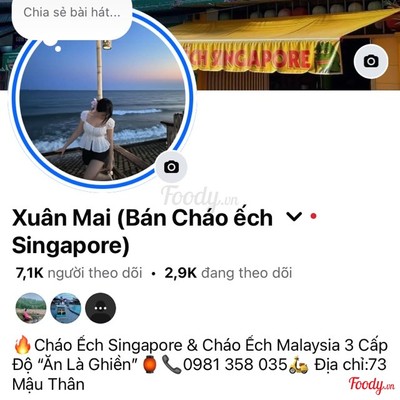400x400 pixels.
Task: Open the "Chia sẻ bài hát..." note bubble
Action: [x=72, y=17]
